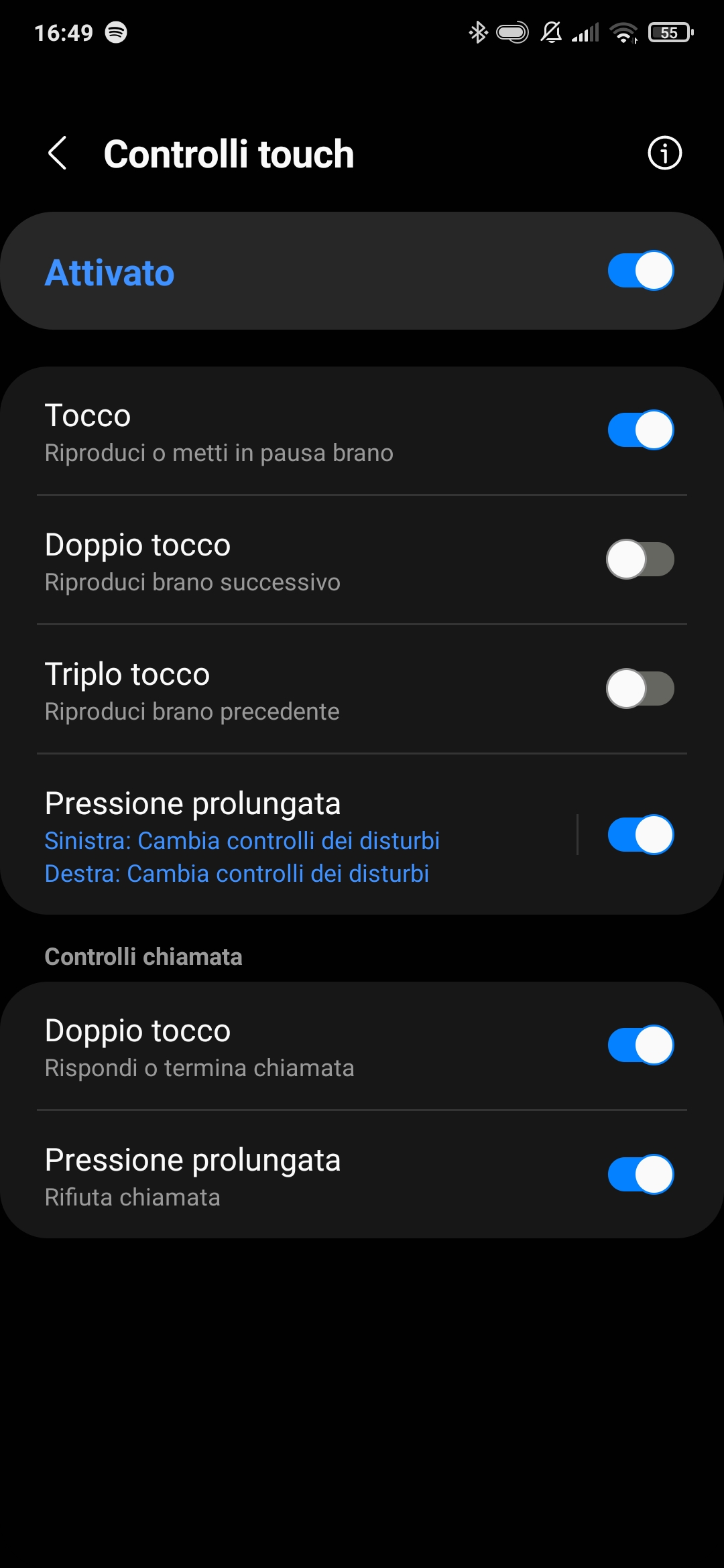This screenshot has width=724, height=1568.
Task: Disable the Tocco play/pause toggle
Action: coord(640,430)
